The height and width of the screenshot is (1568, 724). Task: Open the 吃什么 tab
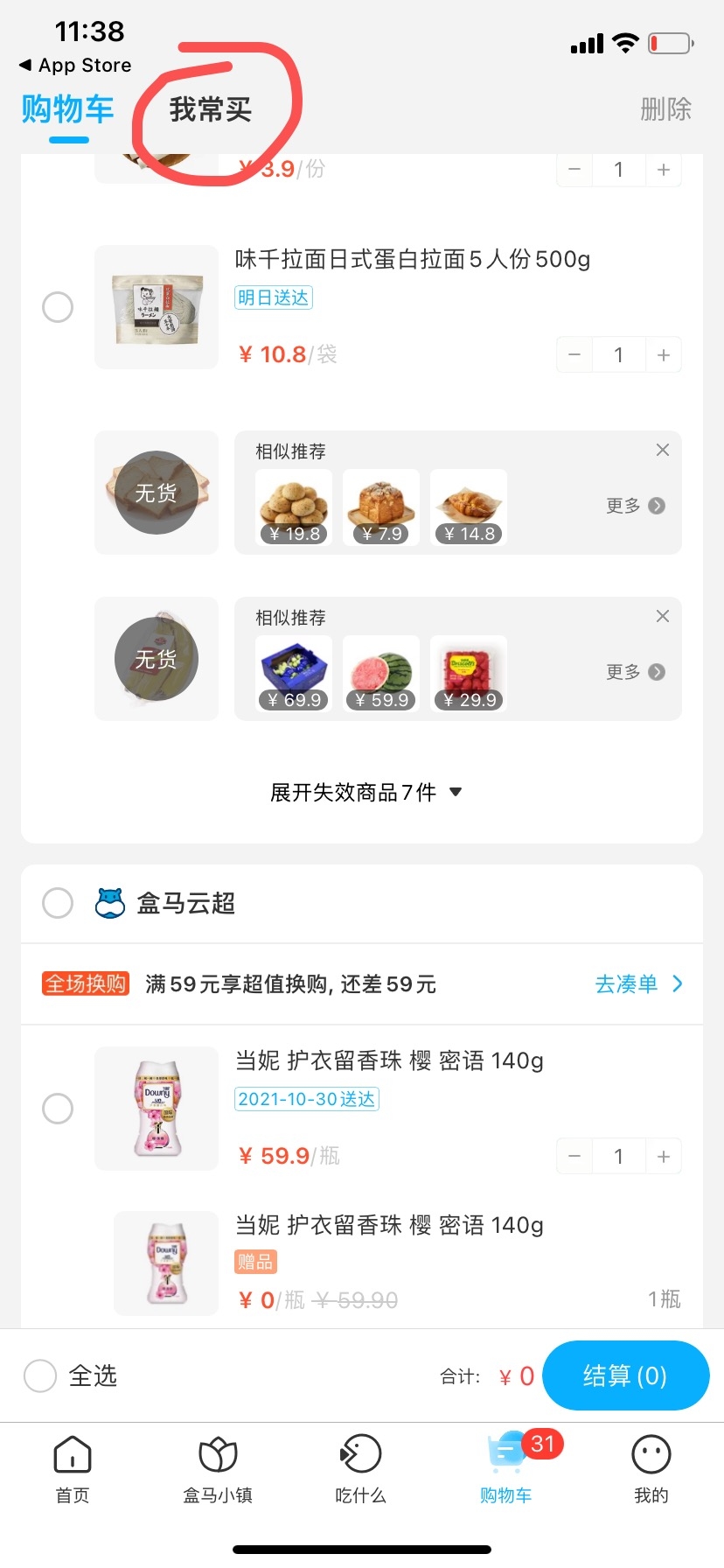(x=360, y=1470)
